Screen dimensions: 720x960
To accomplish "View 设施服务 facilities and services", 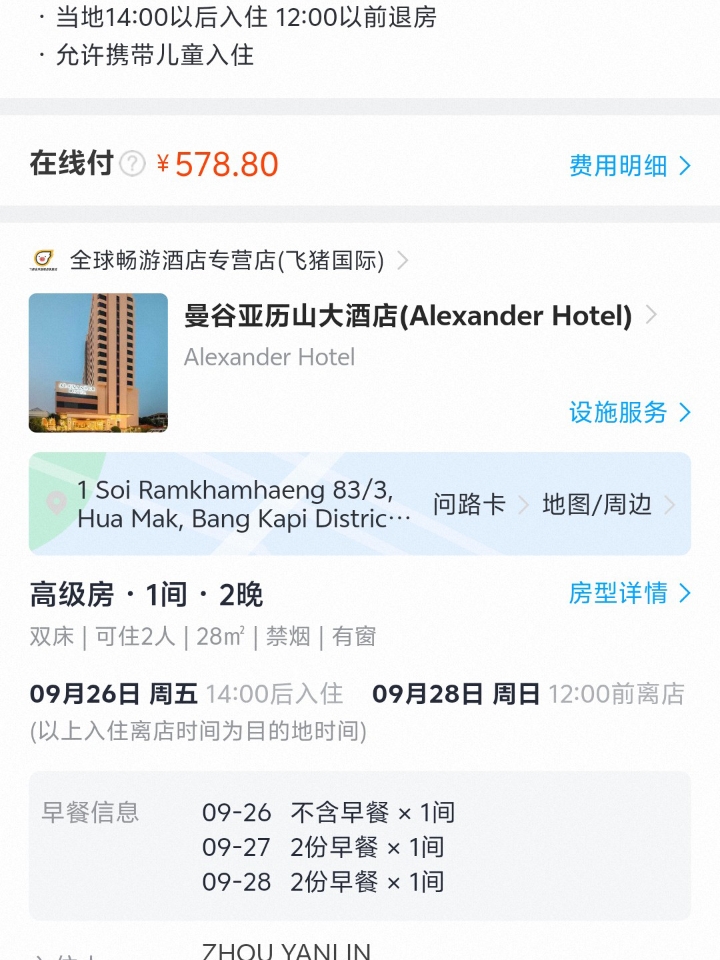I will (629, 412).
